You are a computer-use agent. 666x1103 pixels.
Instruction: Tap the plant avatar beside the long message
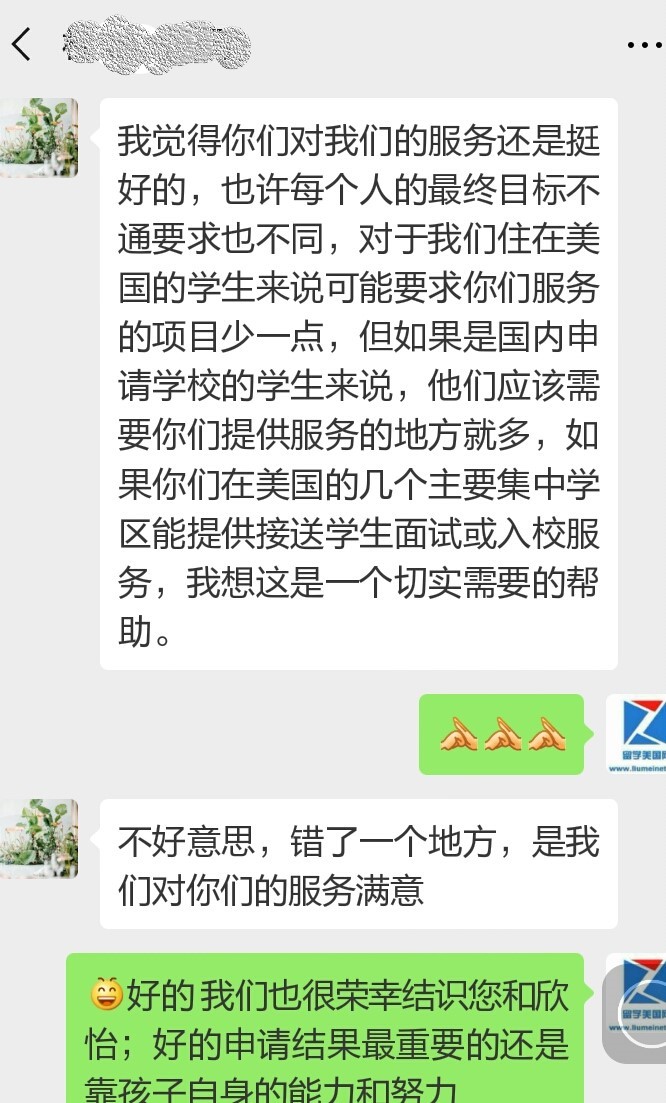tap(40, 138)
